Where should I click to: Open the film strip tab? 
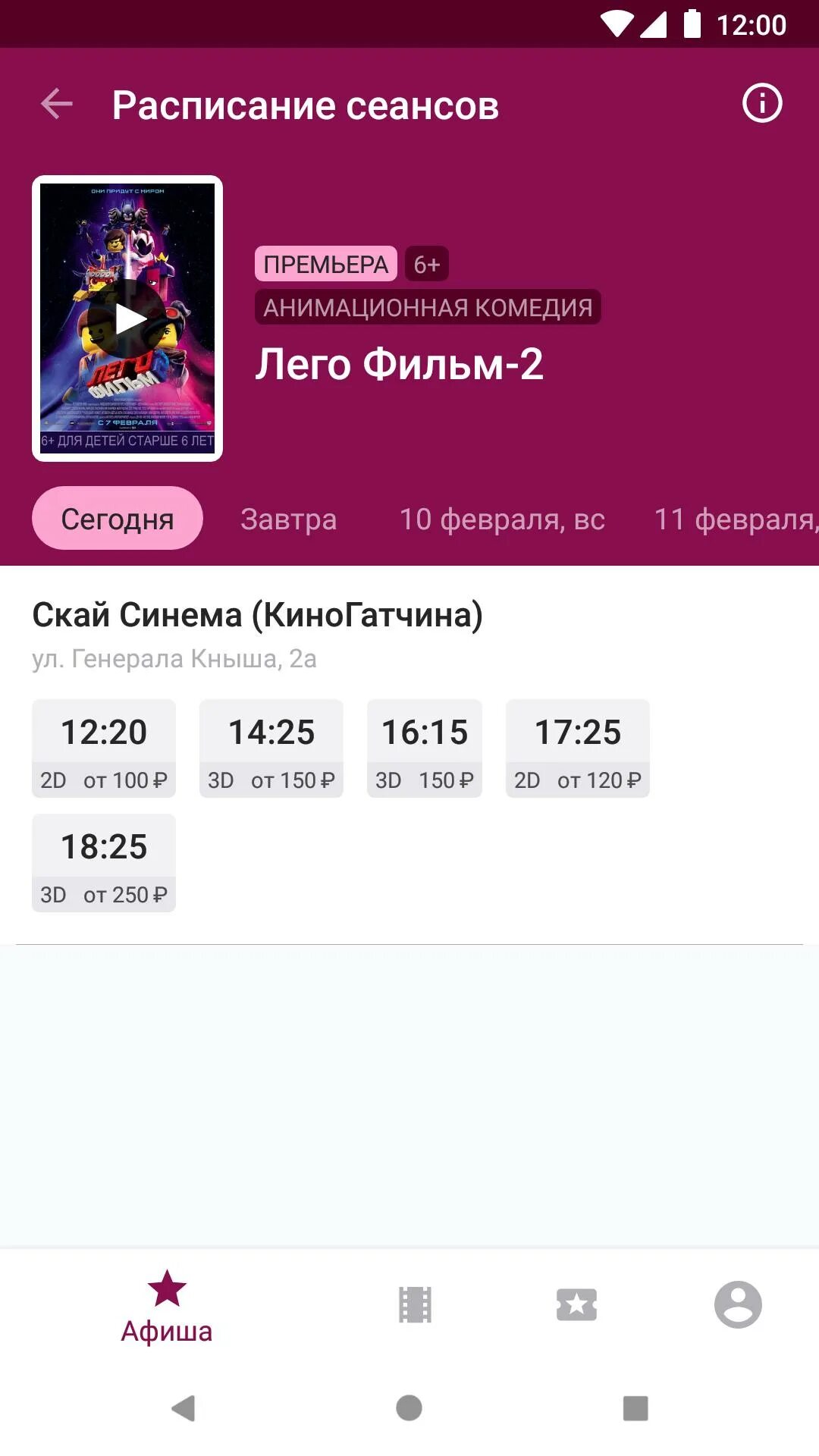click(415, 1305)
